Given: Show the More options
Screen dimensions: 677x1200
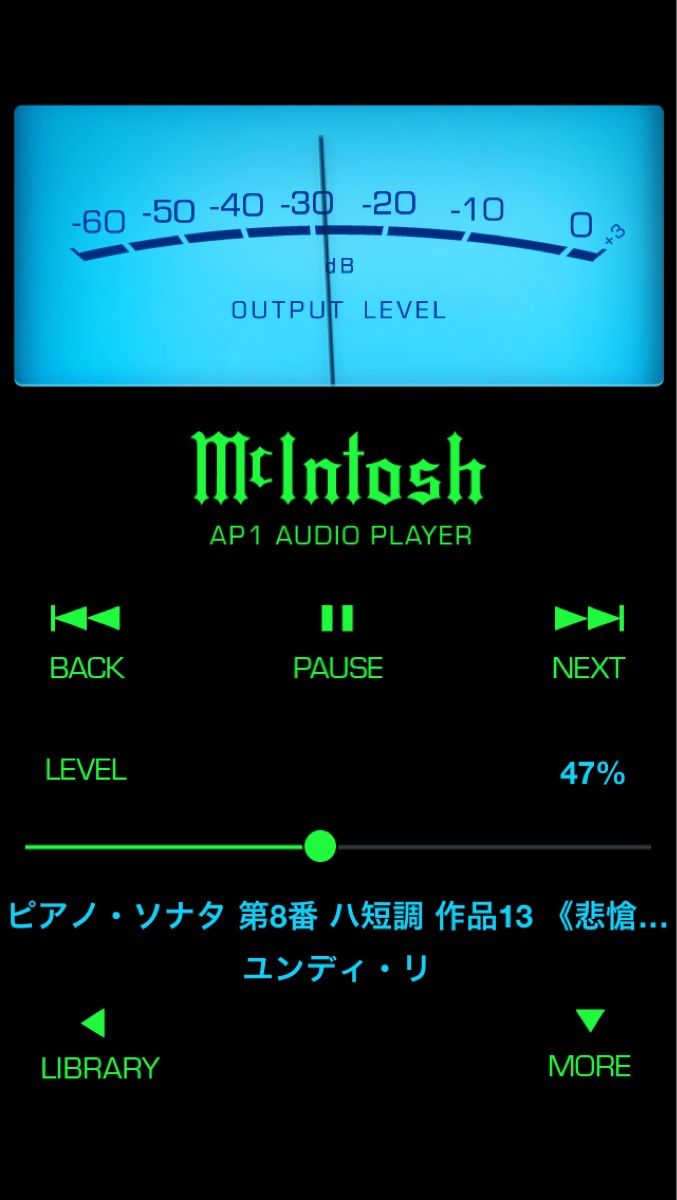Looking at the screenshot, I should click(589, 1043).
